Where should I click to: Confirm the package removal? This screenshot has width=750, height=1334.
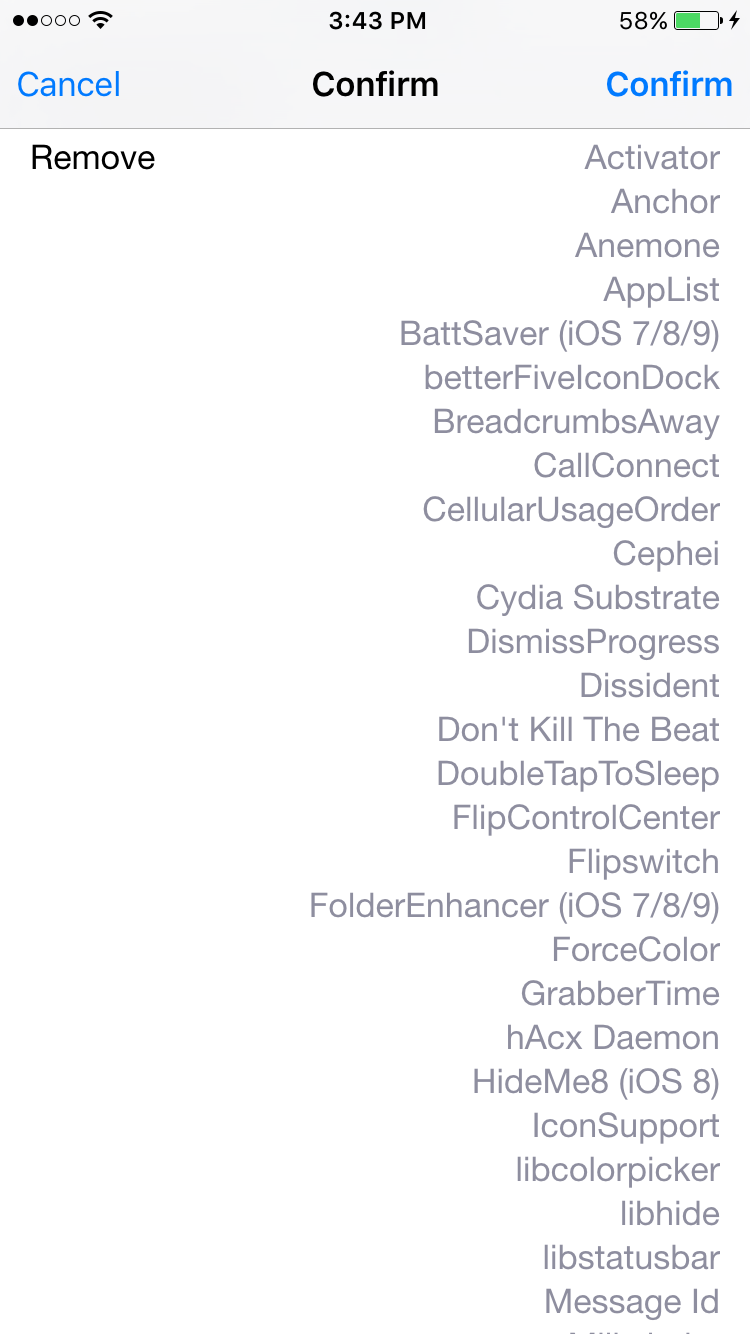669,84
